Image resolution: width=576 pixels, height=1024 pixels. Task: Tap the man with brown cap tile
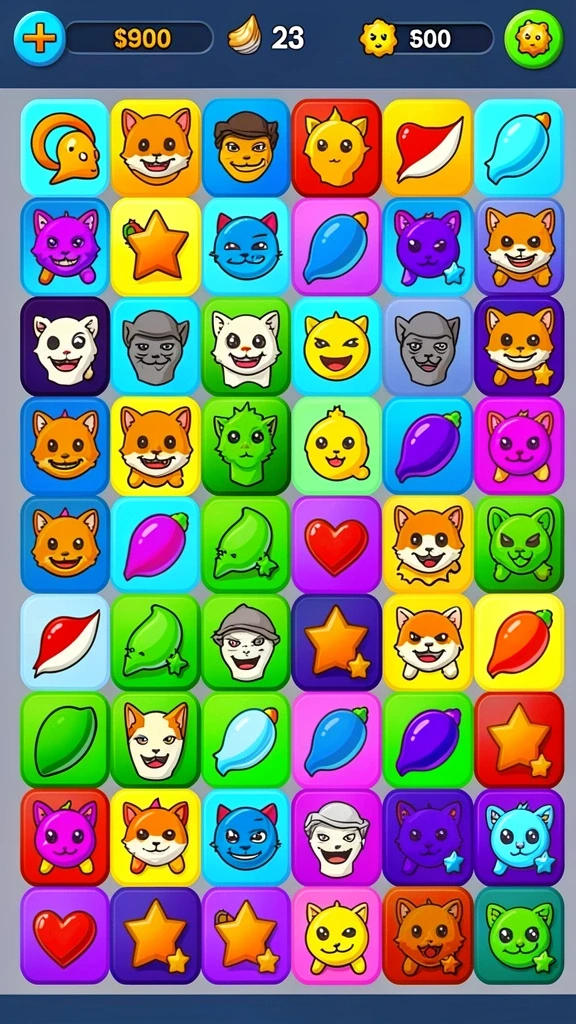(246, 148)
